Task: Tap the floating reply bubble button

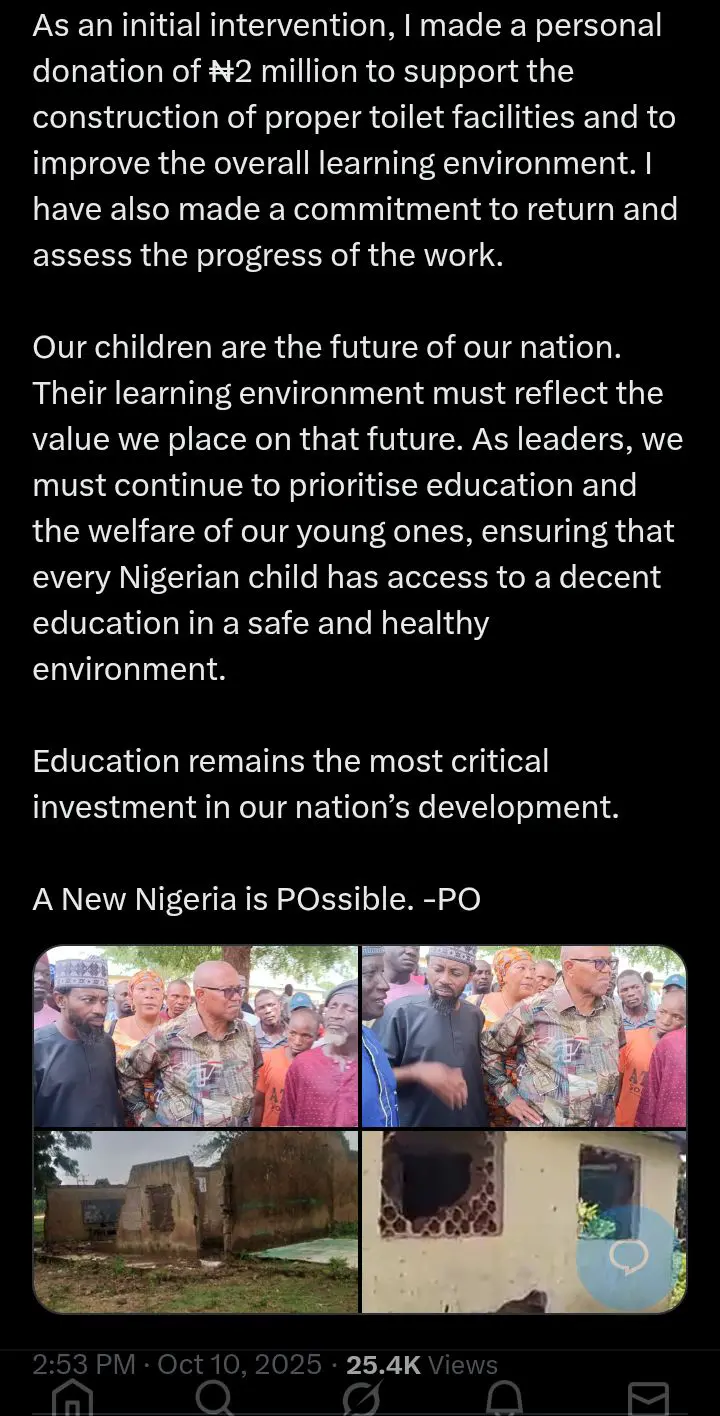Action: pos(629,1257)
